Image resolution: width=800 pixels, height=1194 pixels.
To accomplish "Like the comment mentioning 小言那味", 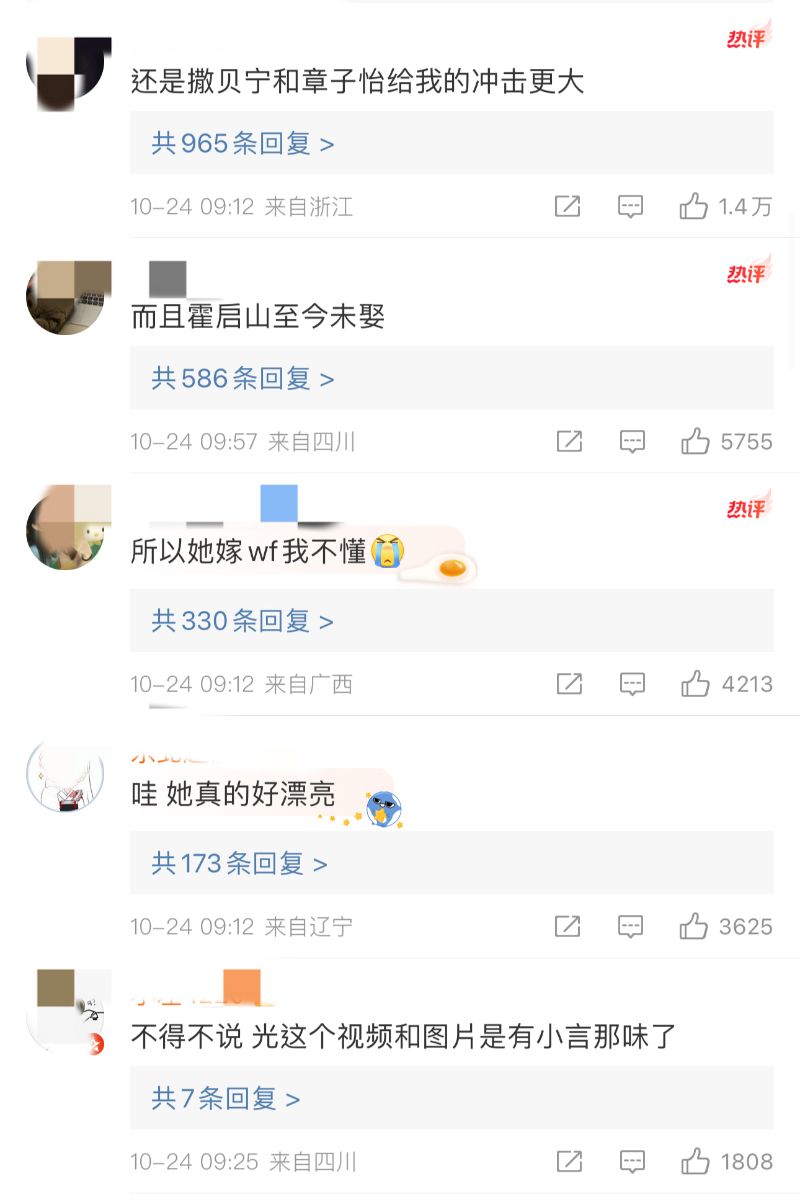I will (695, 1162).
